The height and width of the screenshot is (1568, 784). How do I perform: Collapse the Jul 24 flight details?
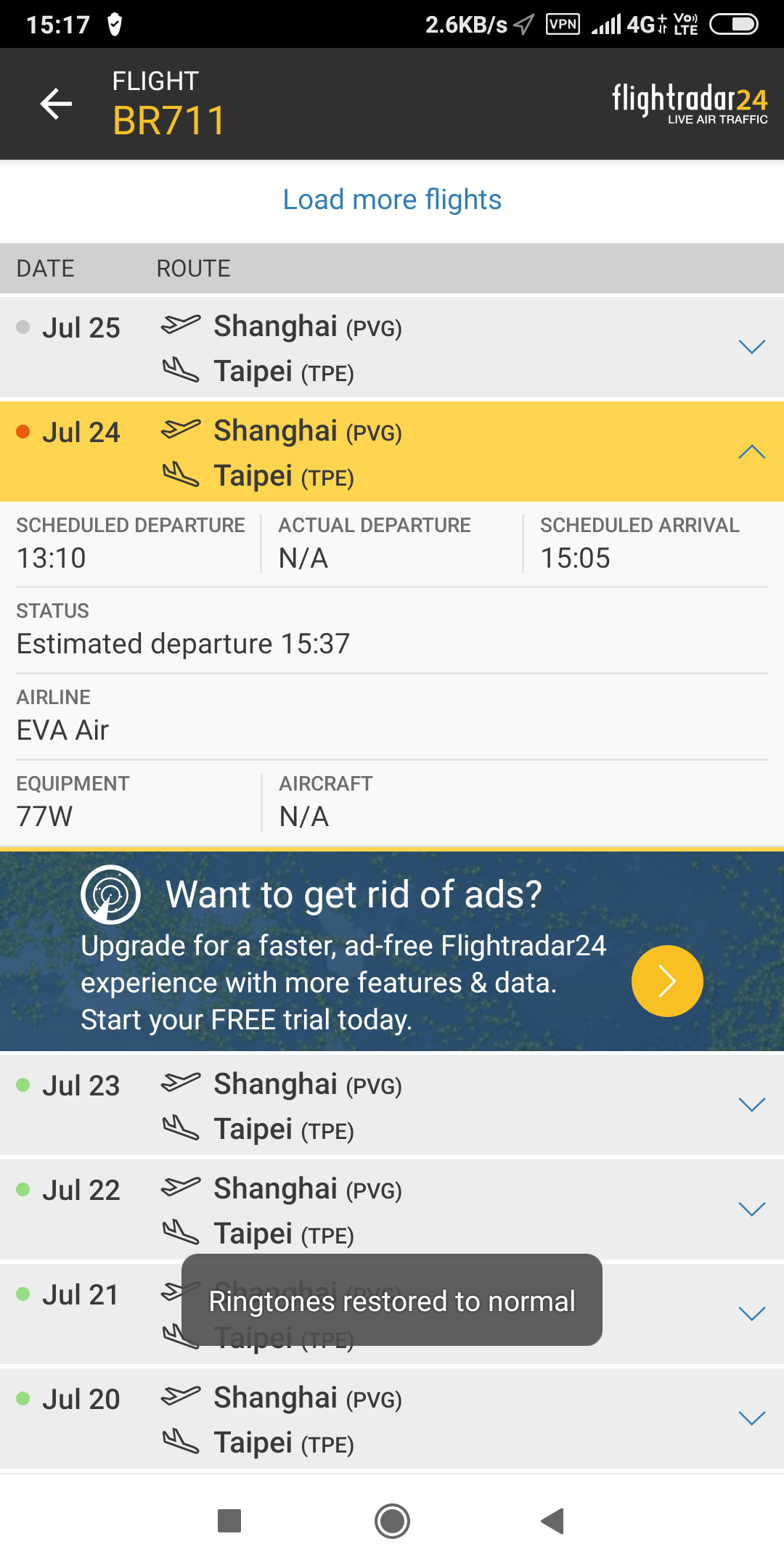click(752, 452)
